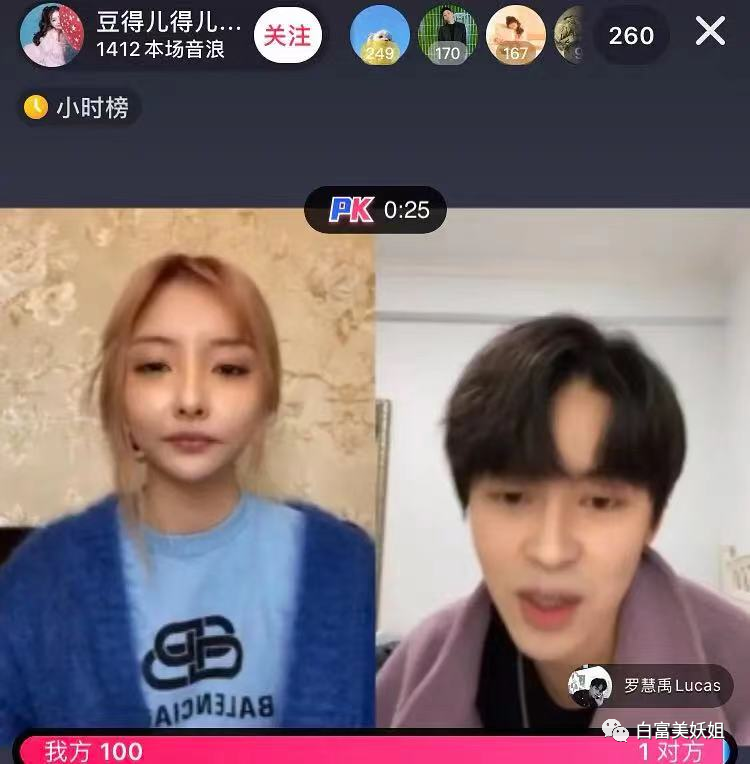This screenshot has height=764, width=750.
Task: View top gifter with 249 score
Action: (379, 35)
